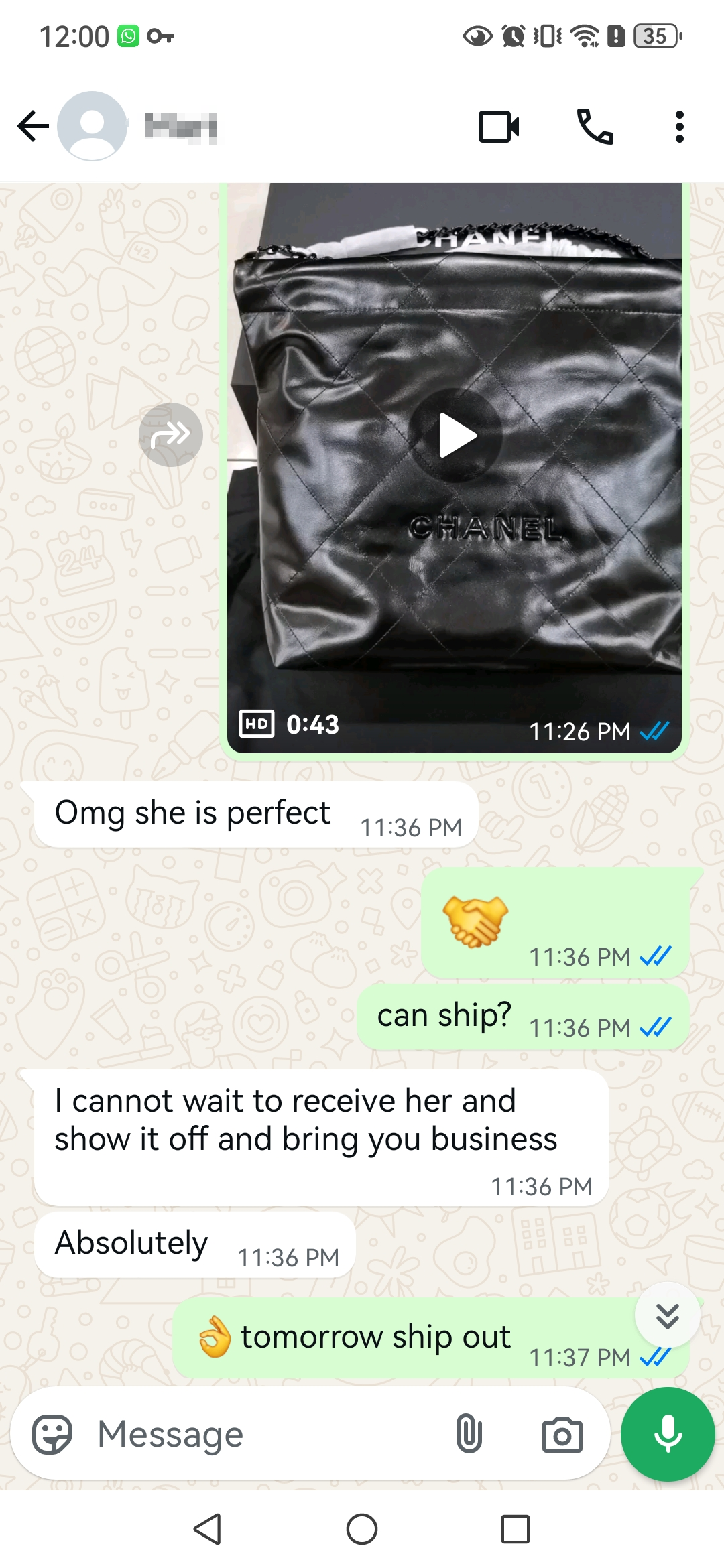Forward the Chanel bag video

171,435
